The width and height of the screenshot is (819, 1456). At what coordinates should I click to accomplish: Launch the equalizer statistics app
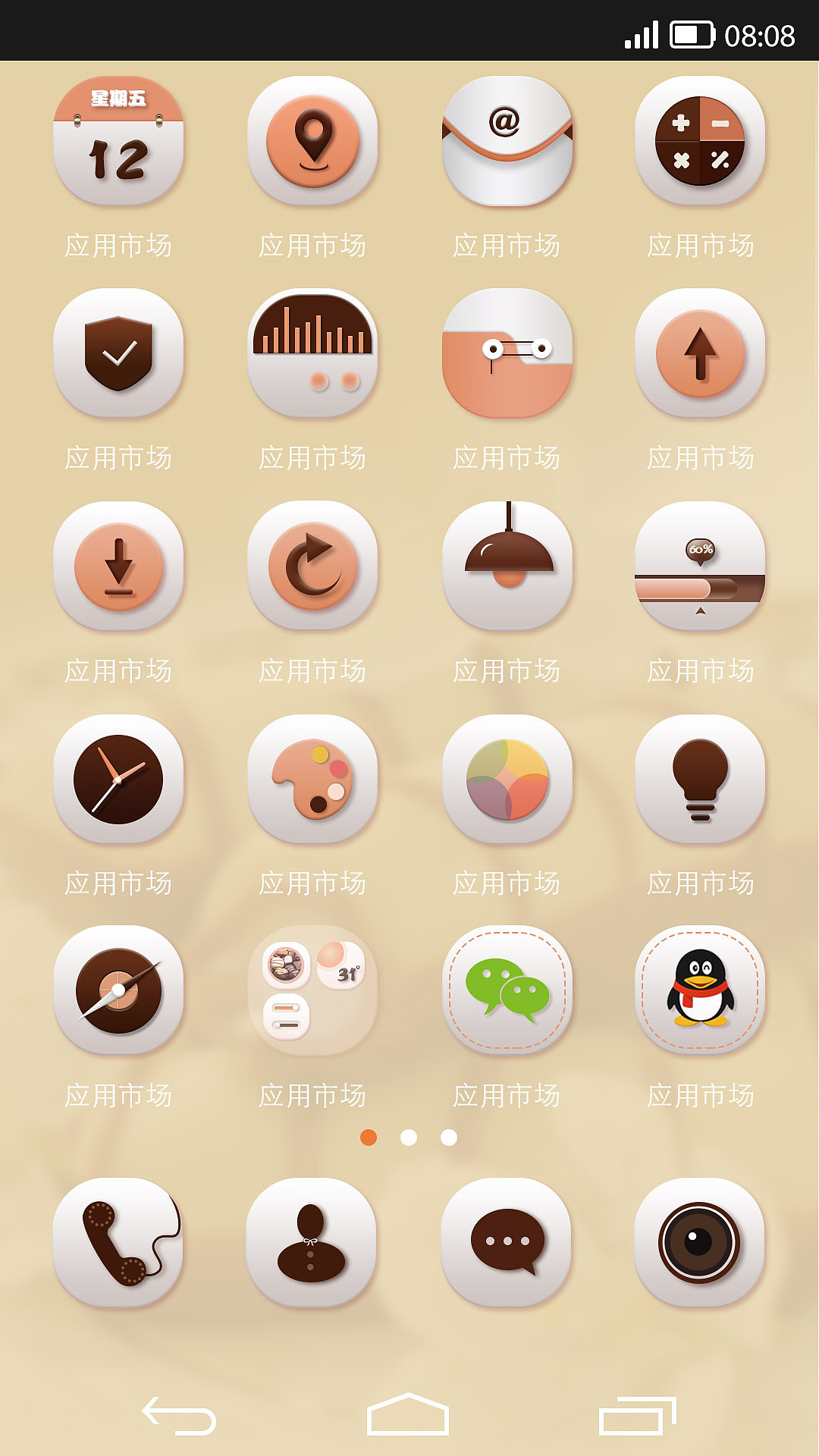[x=314, y=354]
